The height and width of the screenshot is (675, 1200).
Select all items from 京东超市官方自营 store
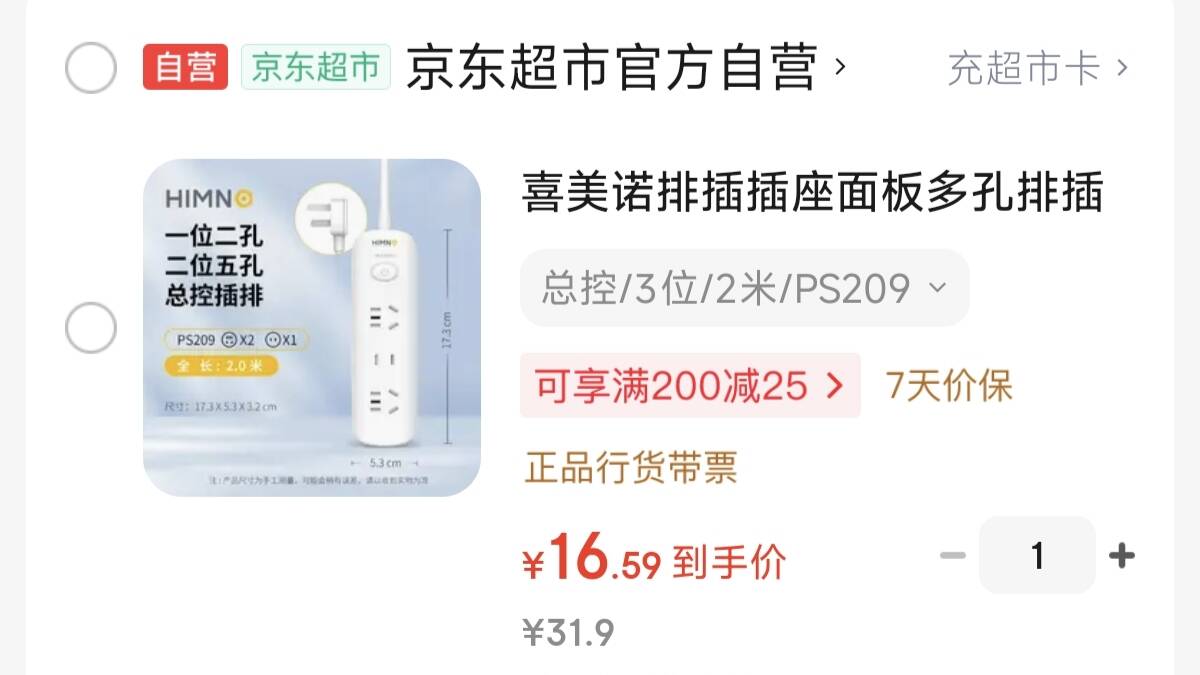pos(91,69)
